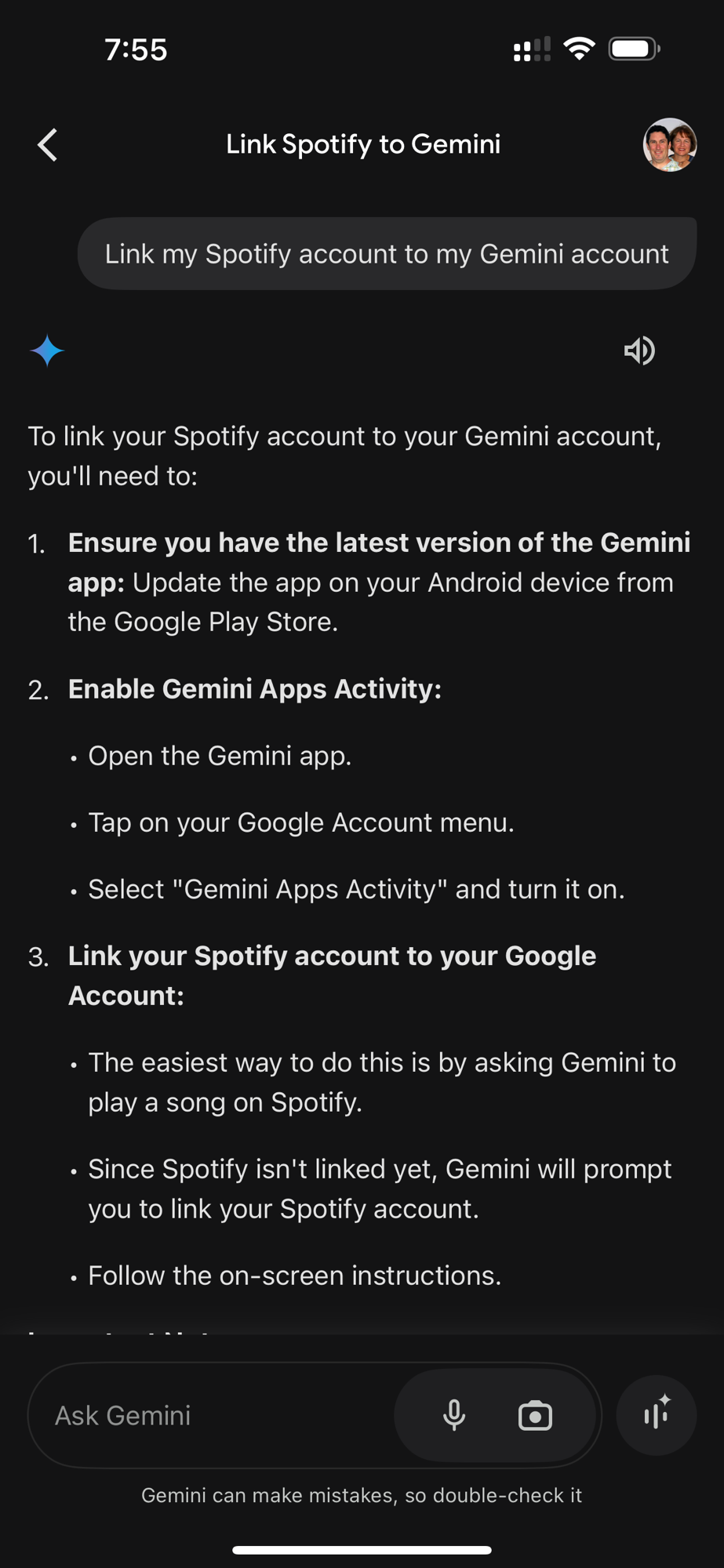Start Gemini Live conversation

click(657, 1415)
